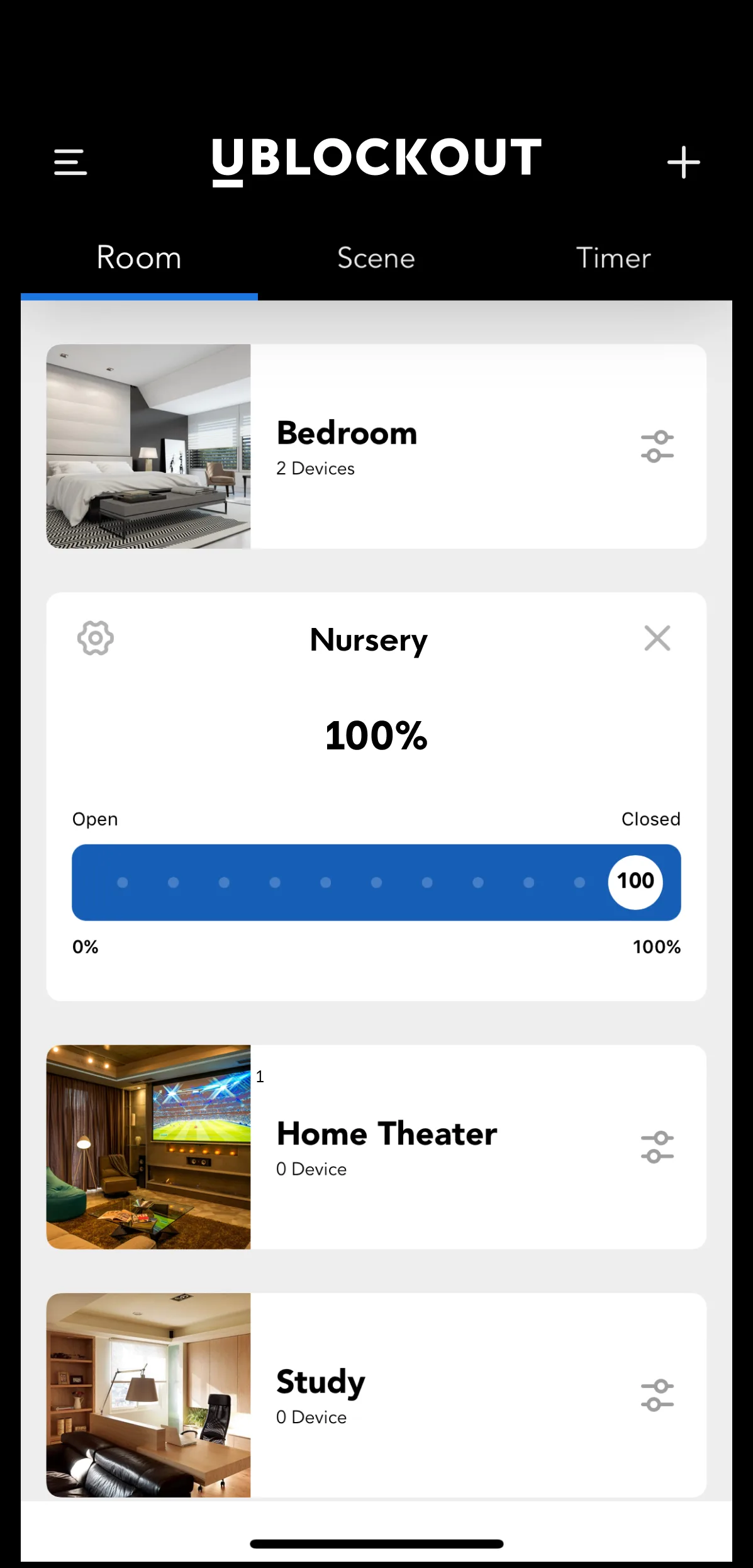Tap the Home Theater room name

tap(386, 1134)
